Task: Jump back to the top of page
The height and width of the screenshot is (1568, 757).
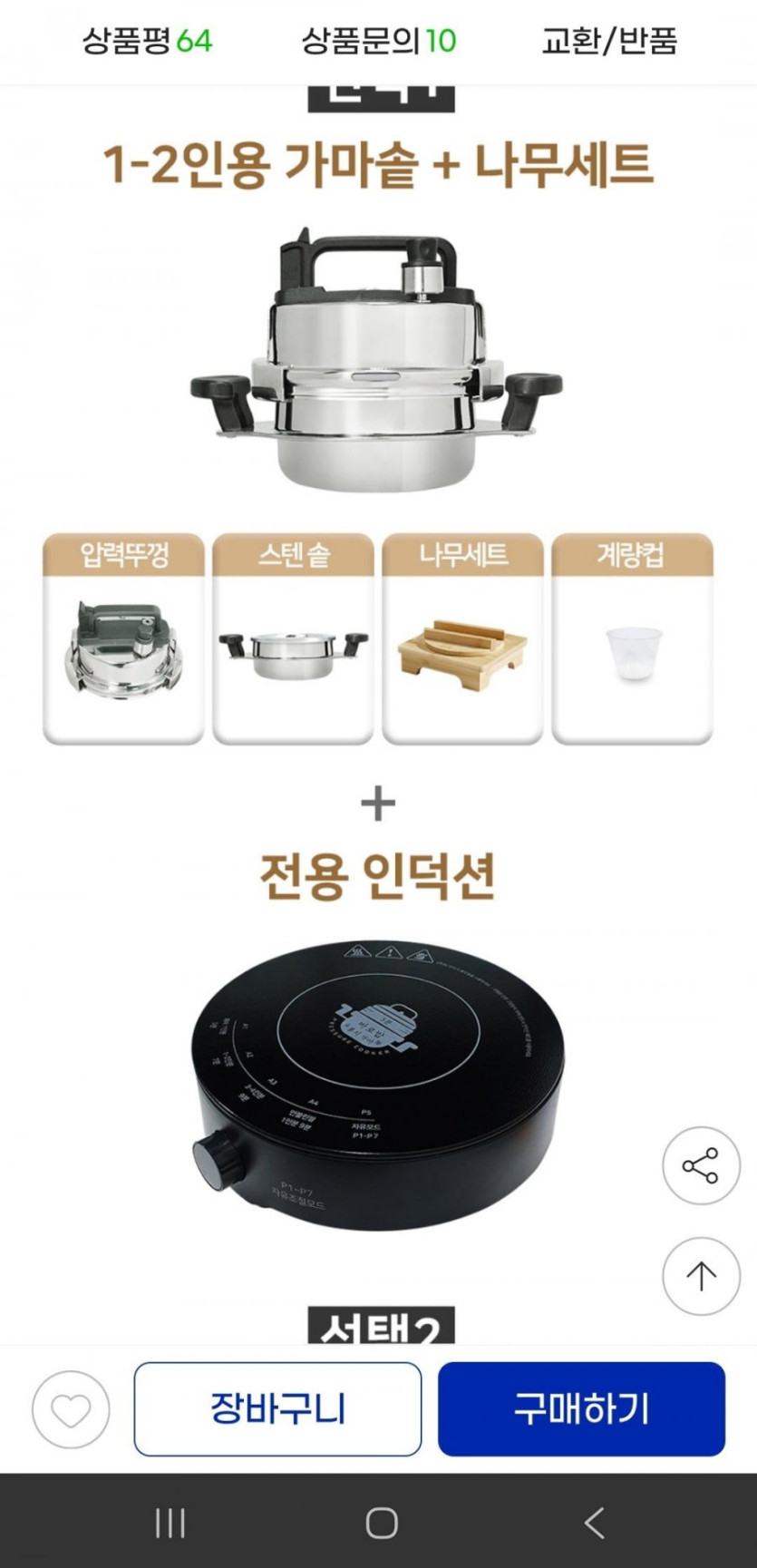Action: pos(701,1276)
